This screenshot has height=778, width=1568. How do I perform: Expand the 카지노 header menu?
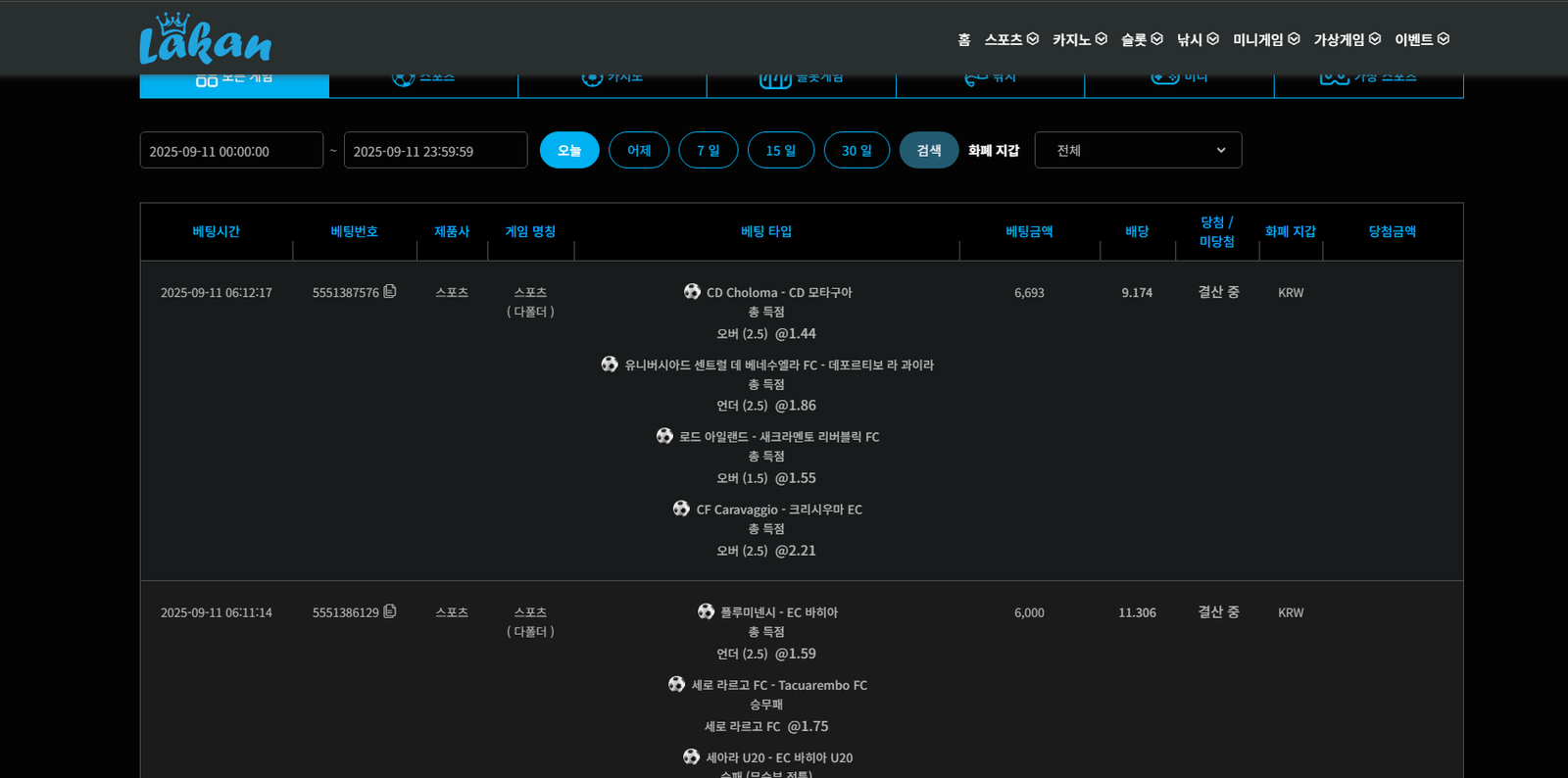[x=1079, y=39]
